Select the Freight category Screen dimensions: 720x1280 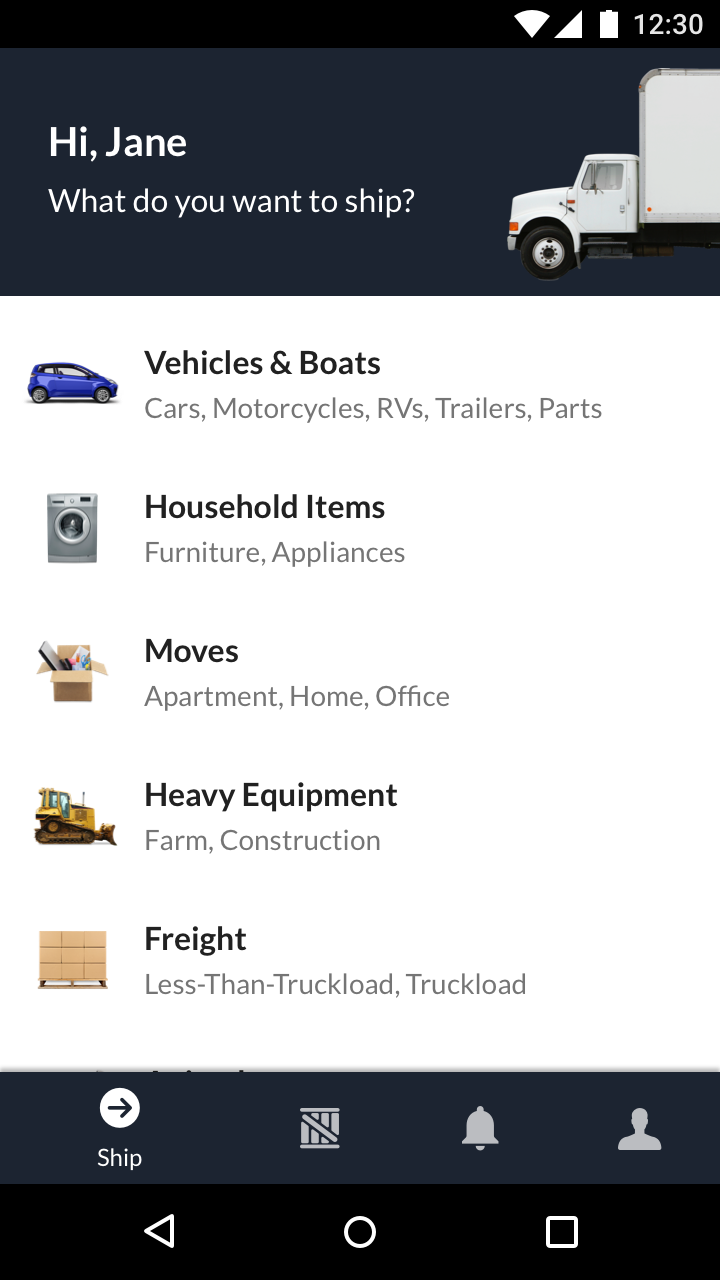pos(360,960)
